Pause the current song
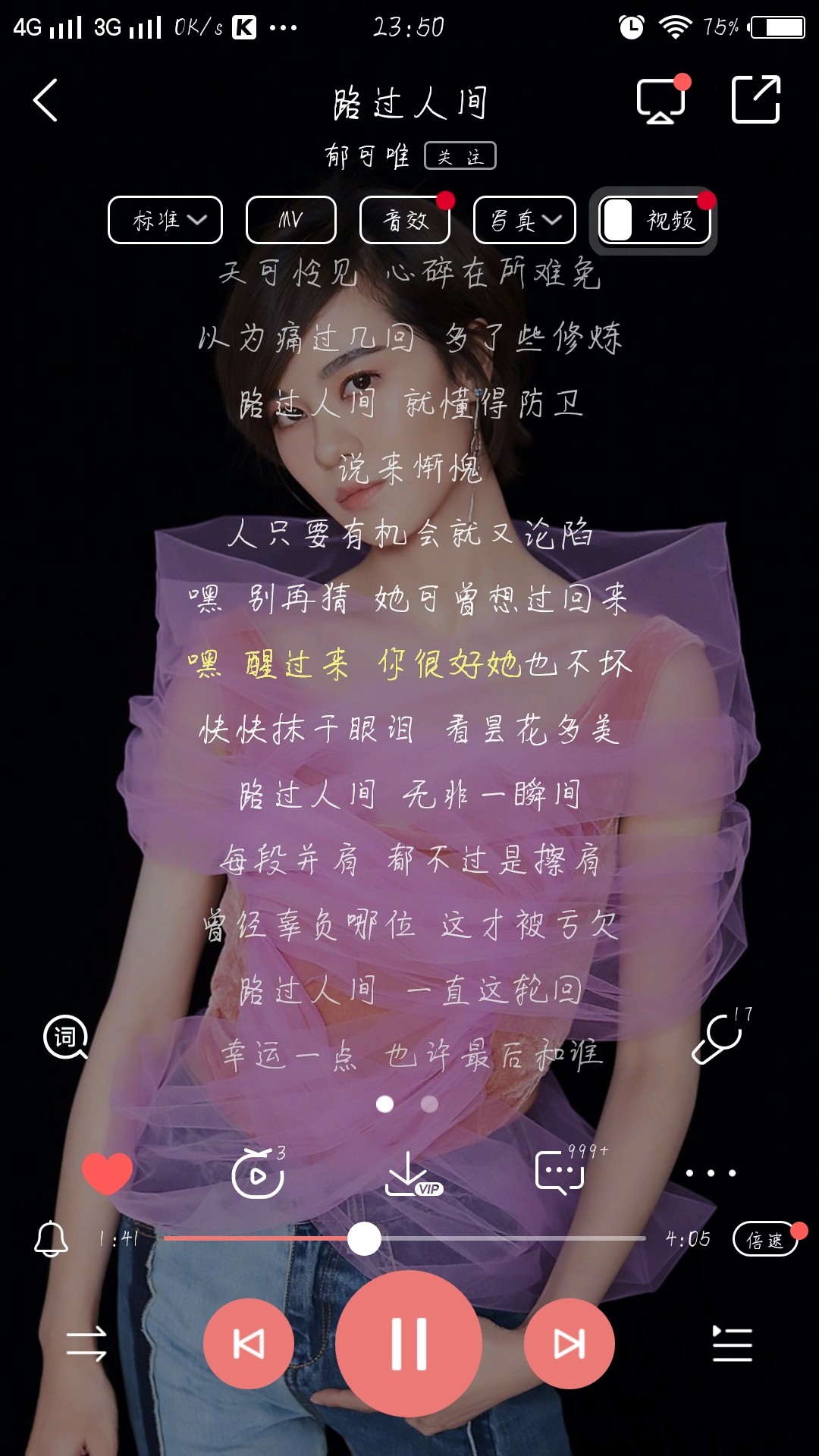 [409, 1344]
